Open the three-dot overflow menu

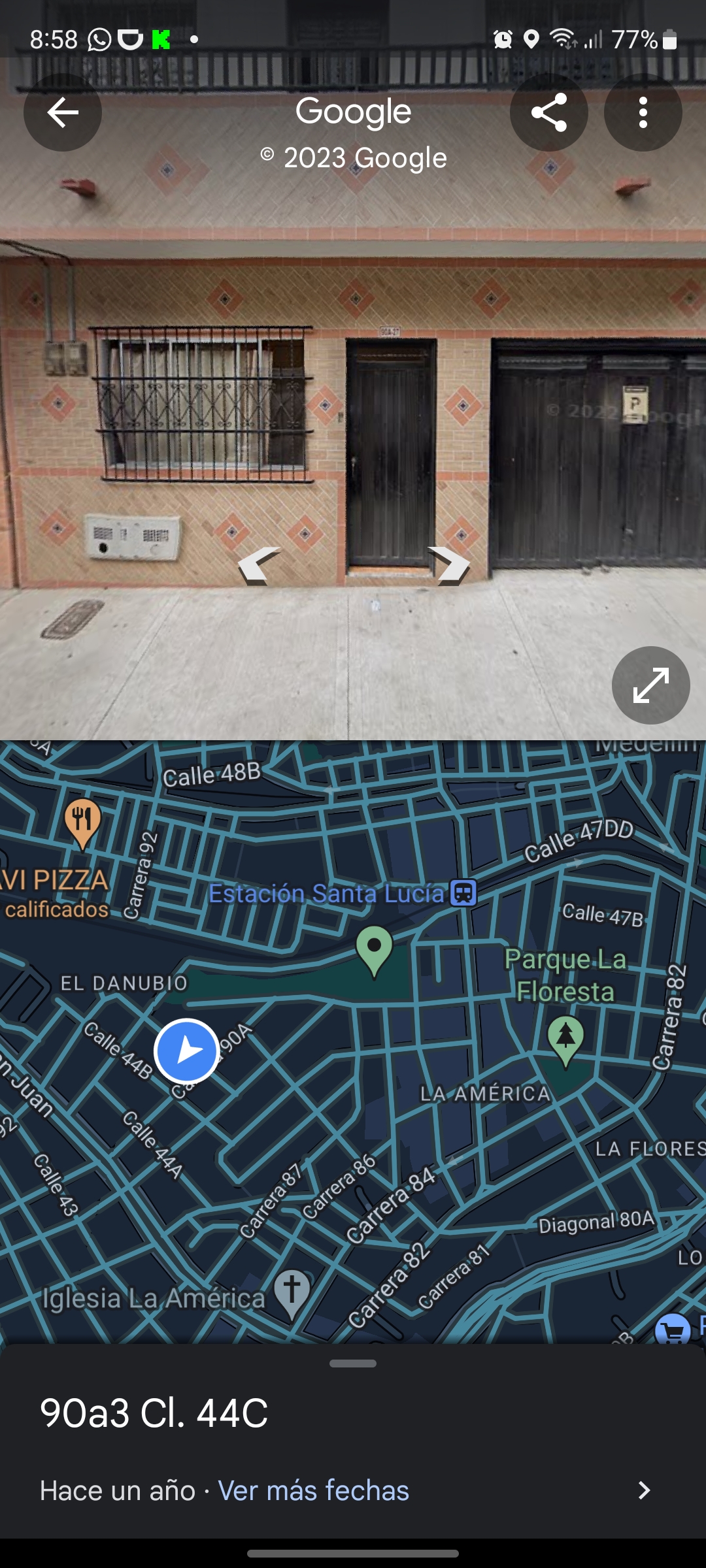[x=643, y=112]
